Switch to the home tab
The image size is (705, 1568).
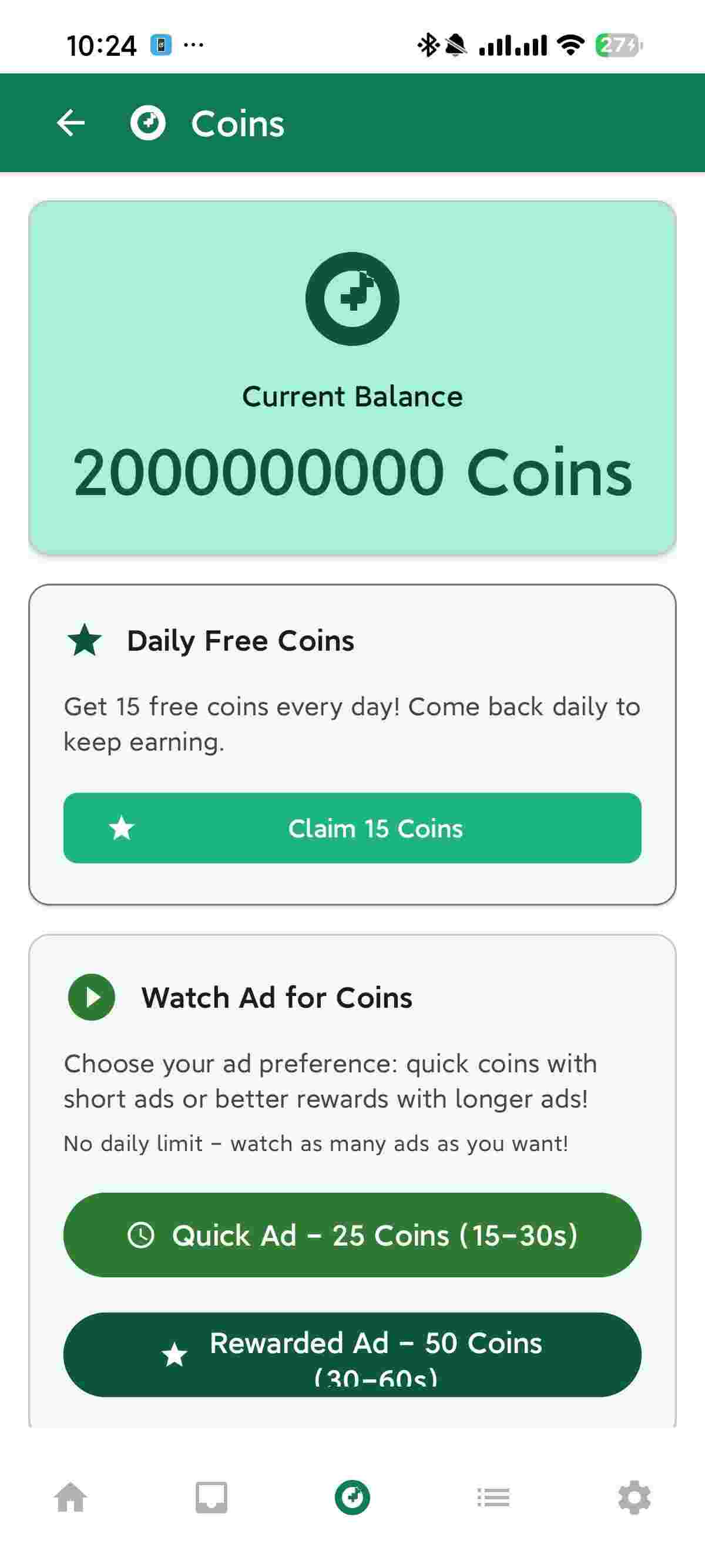coord(70,1497)
